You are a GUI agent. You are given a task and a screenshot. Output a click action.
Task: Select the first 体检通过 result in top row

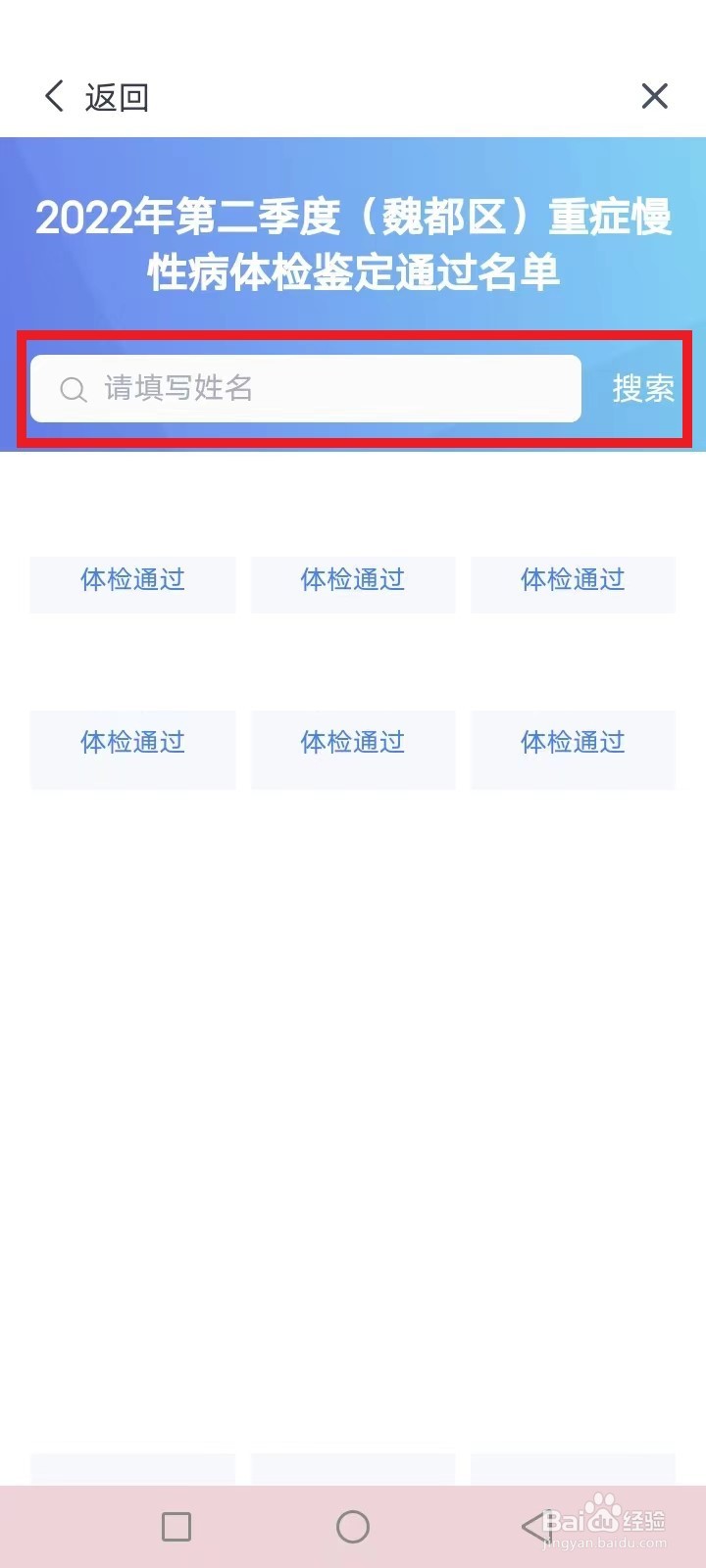click(132, 581)
